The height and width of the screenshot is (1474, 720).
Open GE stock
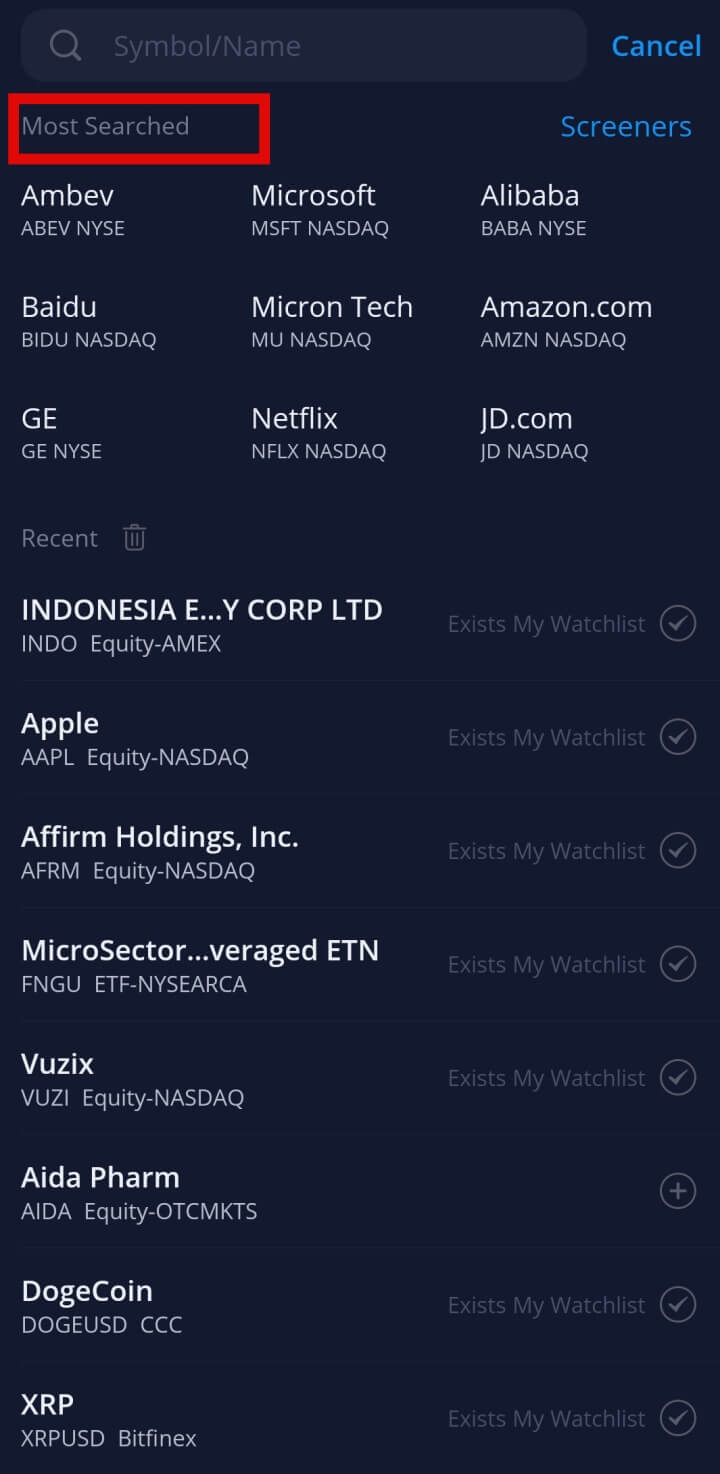tap(61, 433)
